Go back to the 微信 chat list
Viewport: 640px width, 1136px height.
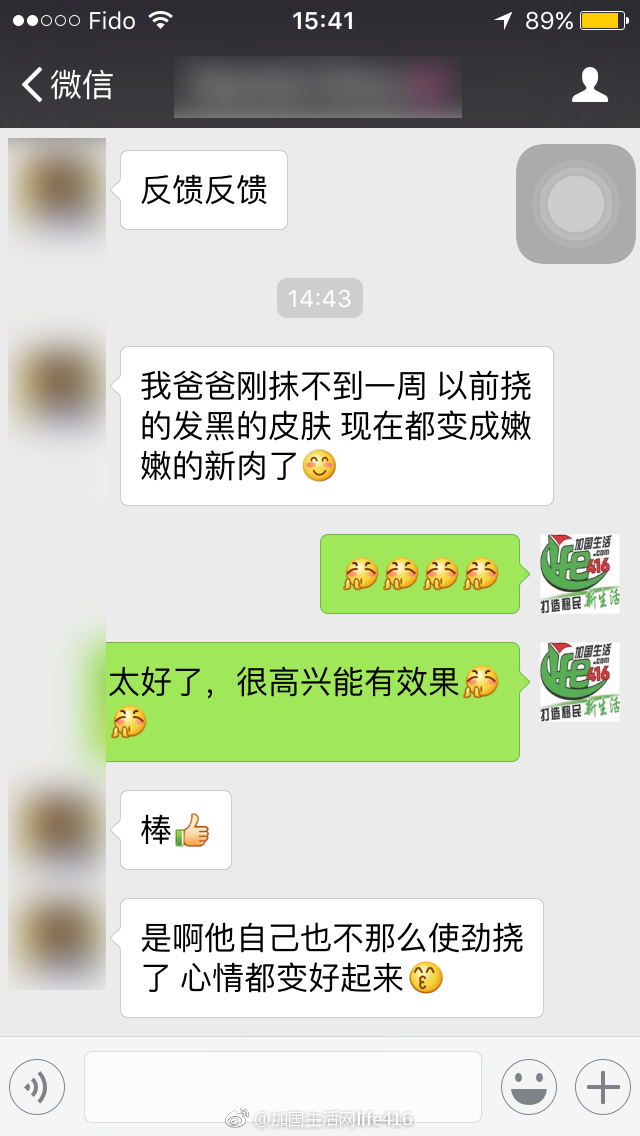66,85
